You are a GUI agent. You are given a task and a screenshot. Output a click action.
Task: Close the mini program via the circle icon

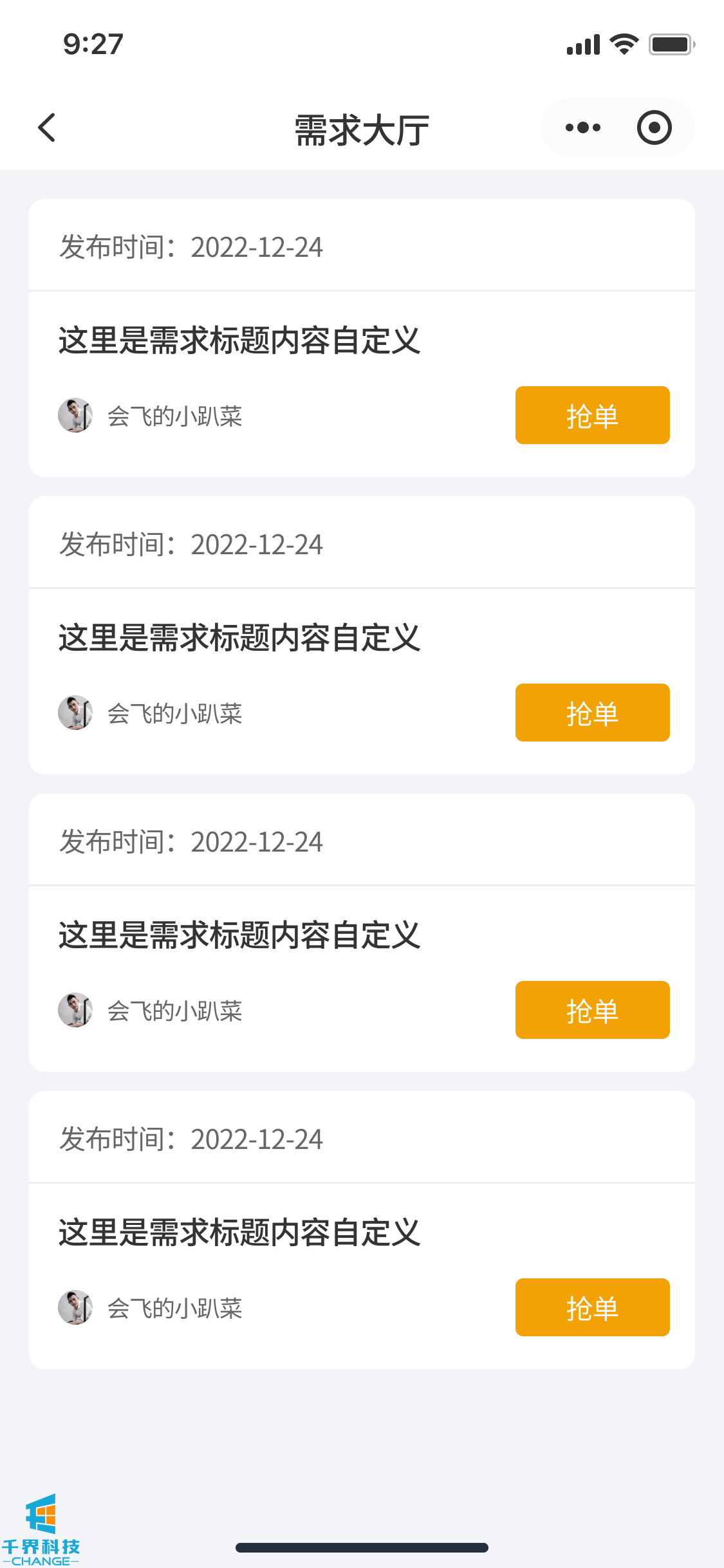tap(654, 127)
